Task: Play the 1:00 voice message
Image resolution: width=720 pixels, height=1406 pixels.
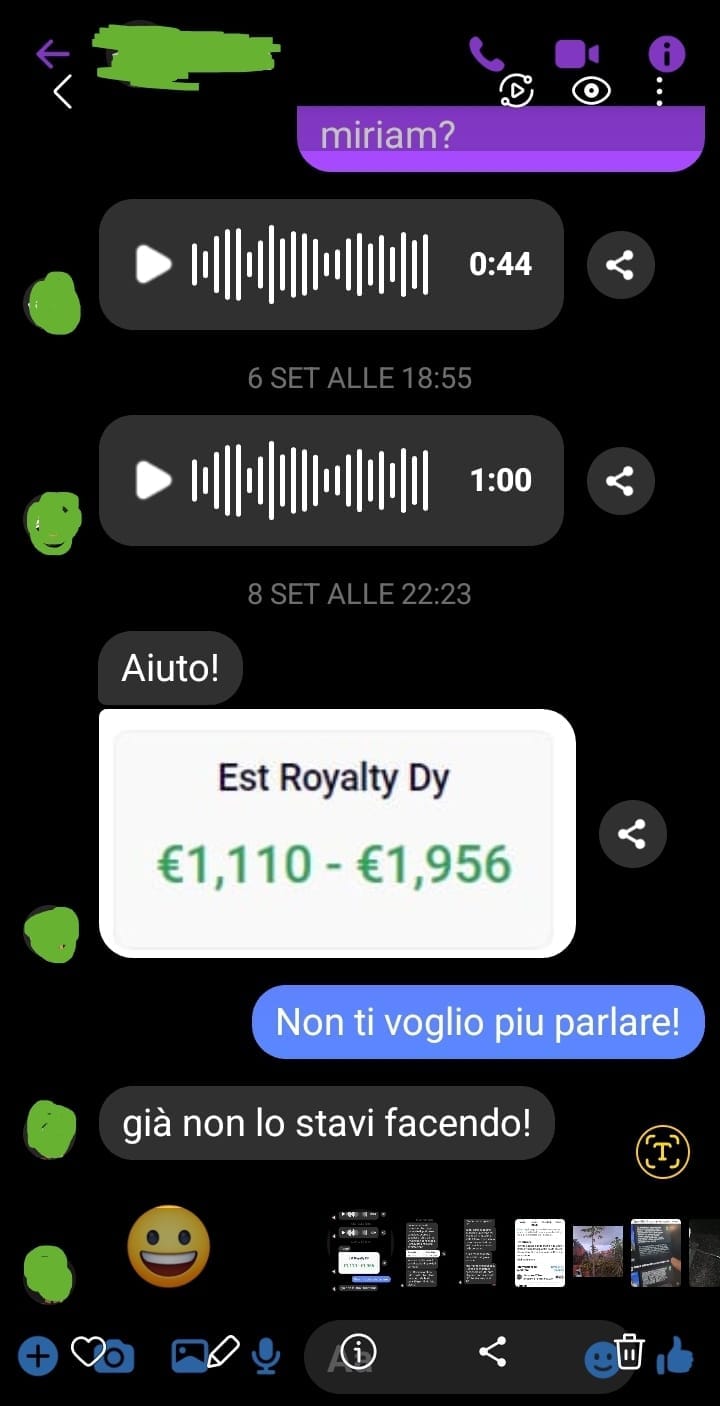Action: pos(153,480)
